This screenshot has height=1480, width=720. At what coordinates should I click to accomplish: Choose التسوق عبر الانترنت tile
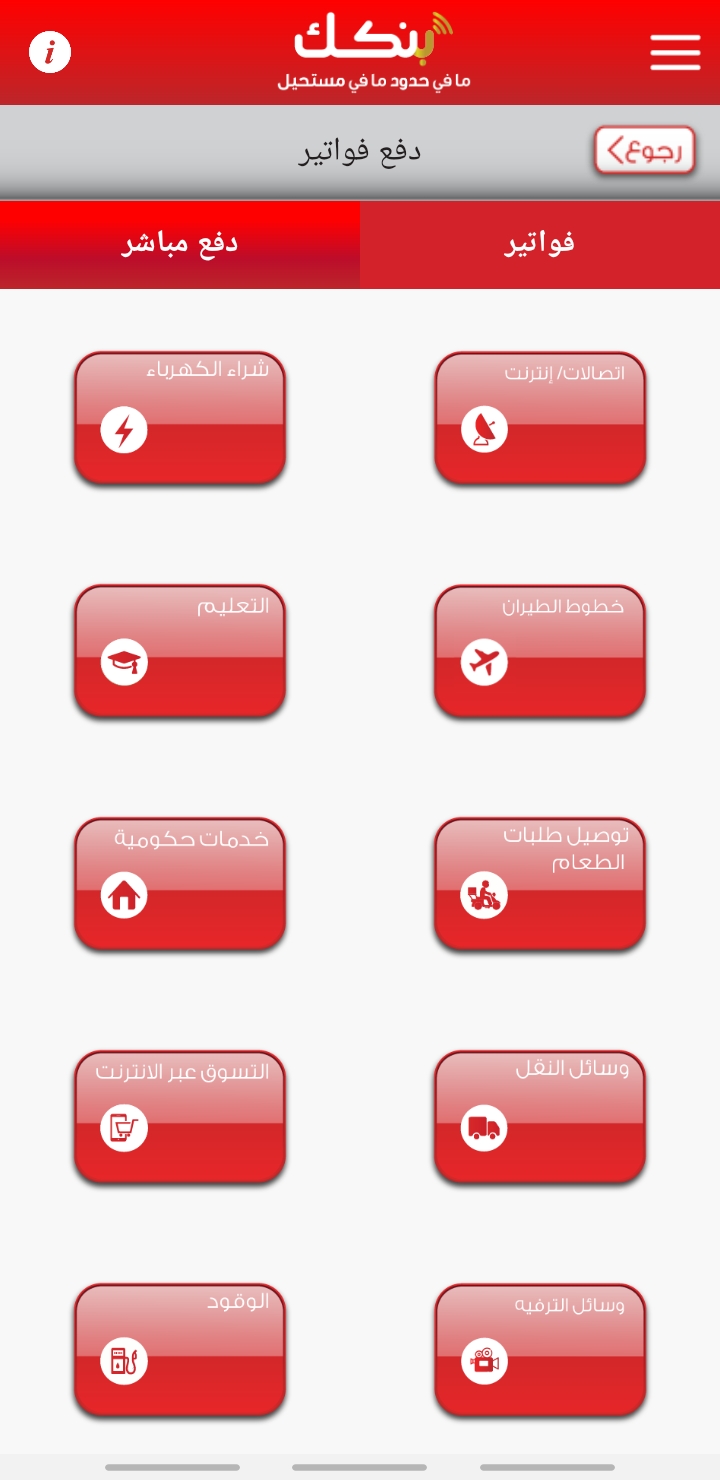pos(180,1117)
